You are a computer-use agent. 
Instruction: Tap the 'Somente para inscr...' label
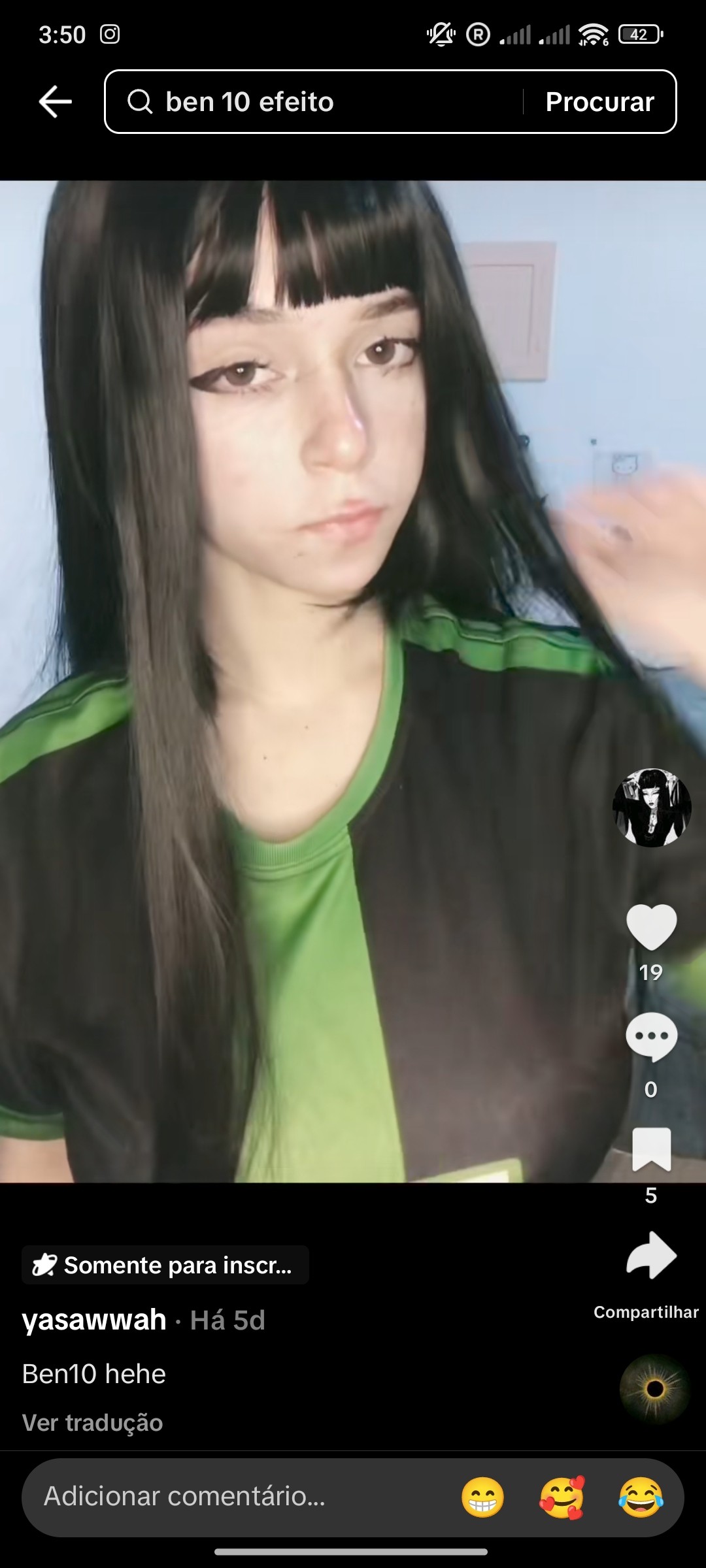[165, 1265]
